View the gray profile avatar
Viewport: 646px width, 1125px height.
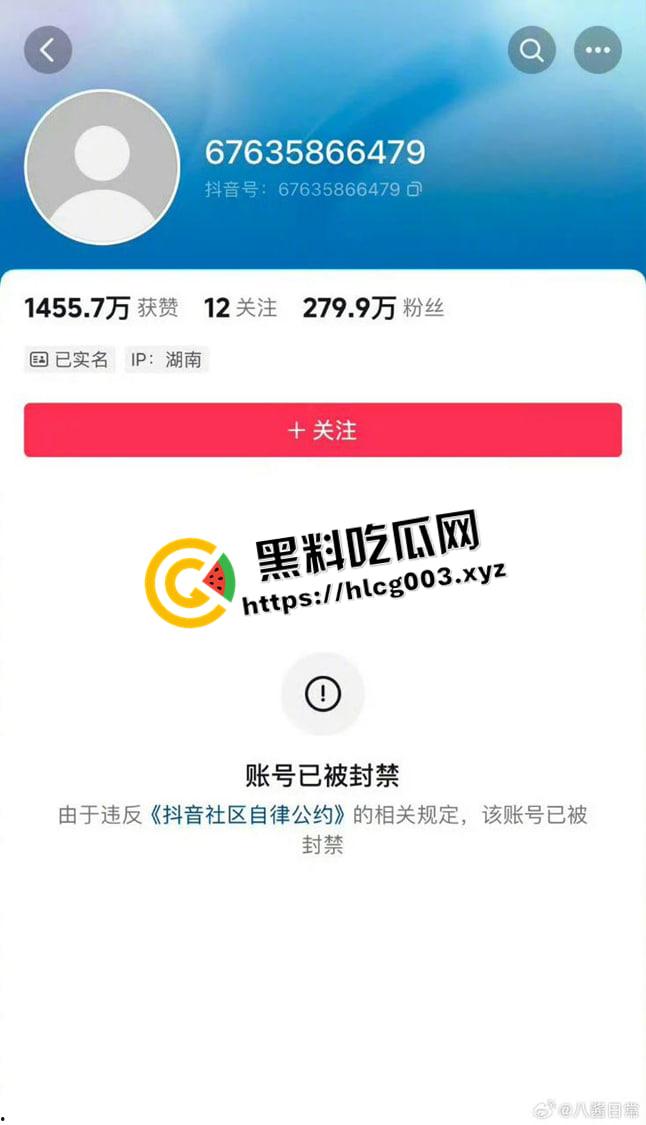click(101, 168)
